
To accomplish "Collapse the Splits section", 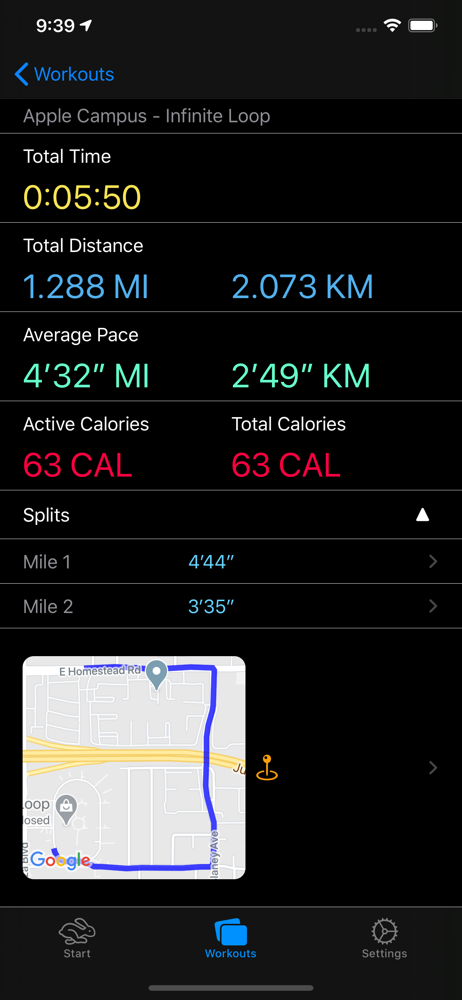I will point(422,515).
